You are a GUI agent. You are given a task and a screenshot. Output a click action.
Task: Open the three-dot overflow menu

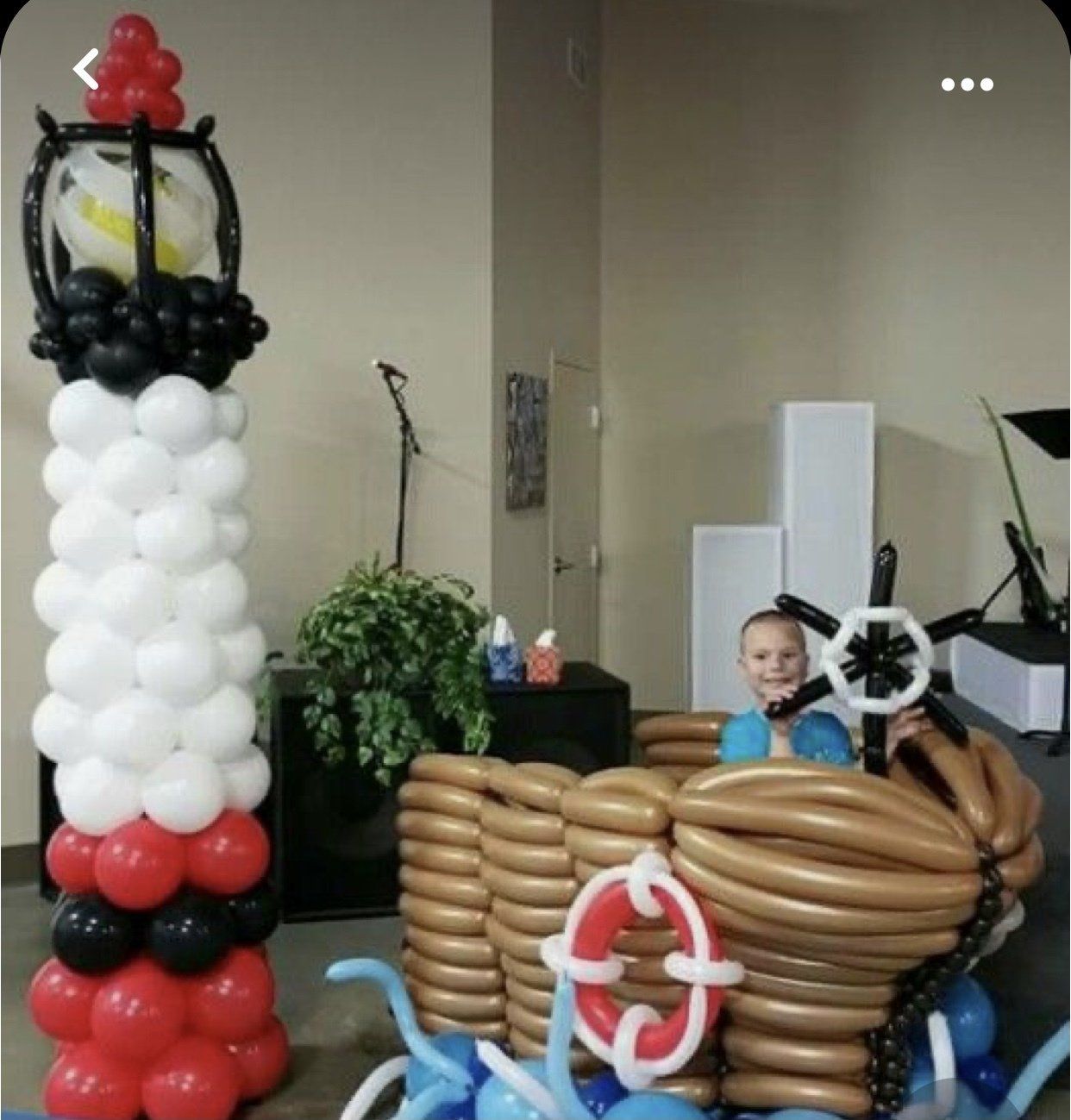(967, 84)
